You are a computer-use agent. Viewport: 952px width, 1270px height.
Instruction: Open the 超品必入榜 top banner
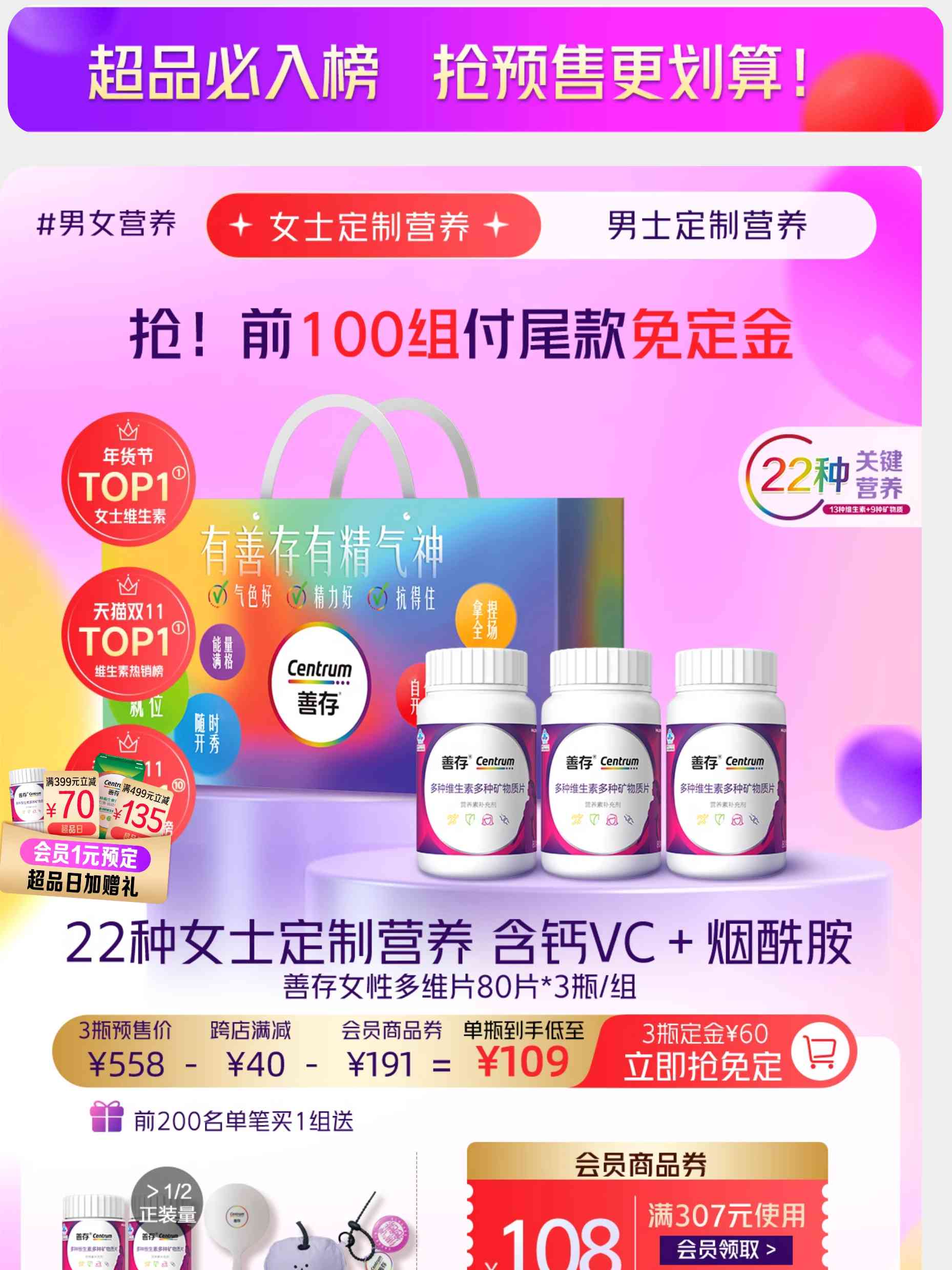click(475, 70)
